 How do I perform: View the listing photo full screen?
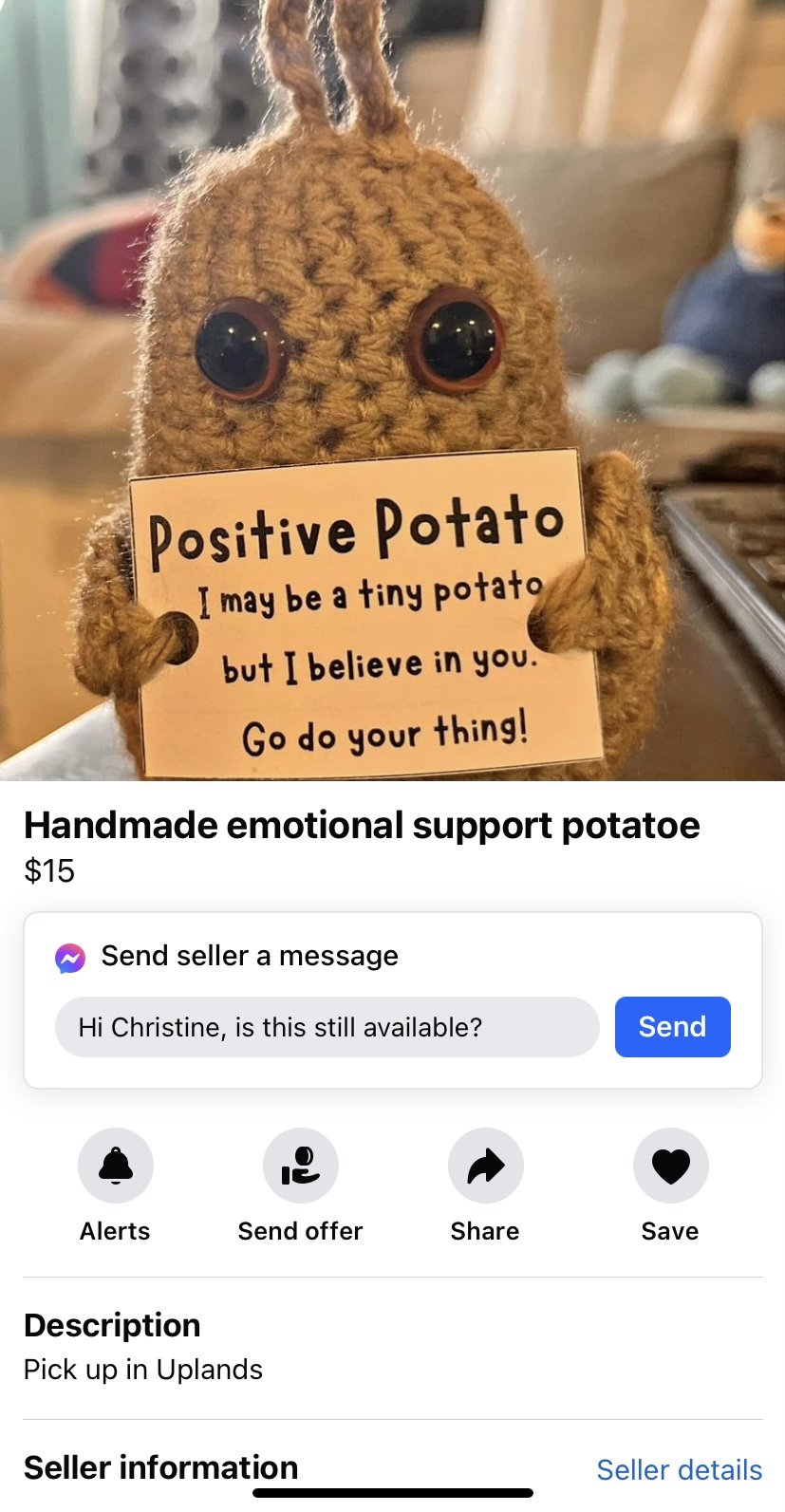392,389
